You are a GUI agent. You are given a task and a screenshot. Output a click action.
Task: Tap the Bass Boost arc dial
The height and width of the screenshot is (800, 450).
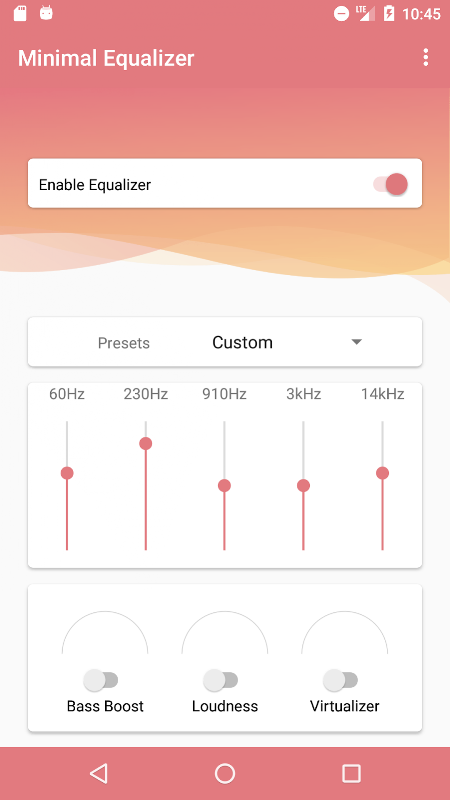(x=105, y=633)
